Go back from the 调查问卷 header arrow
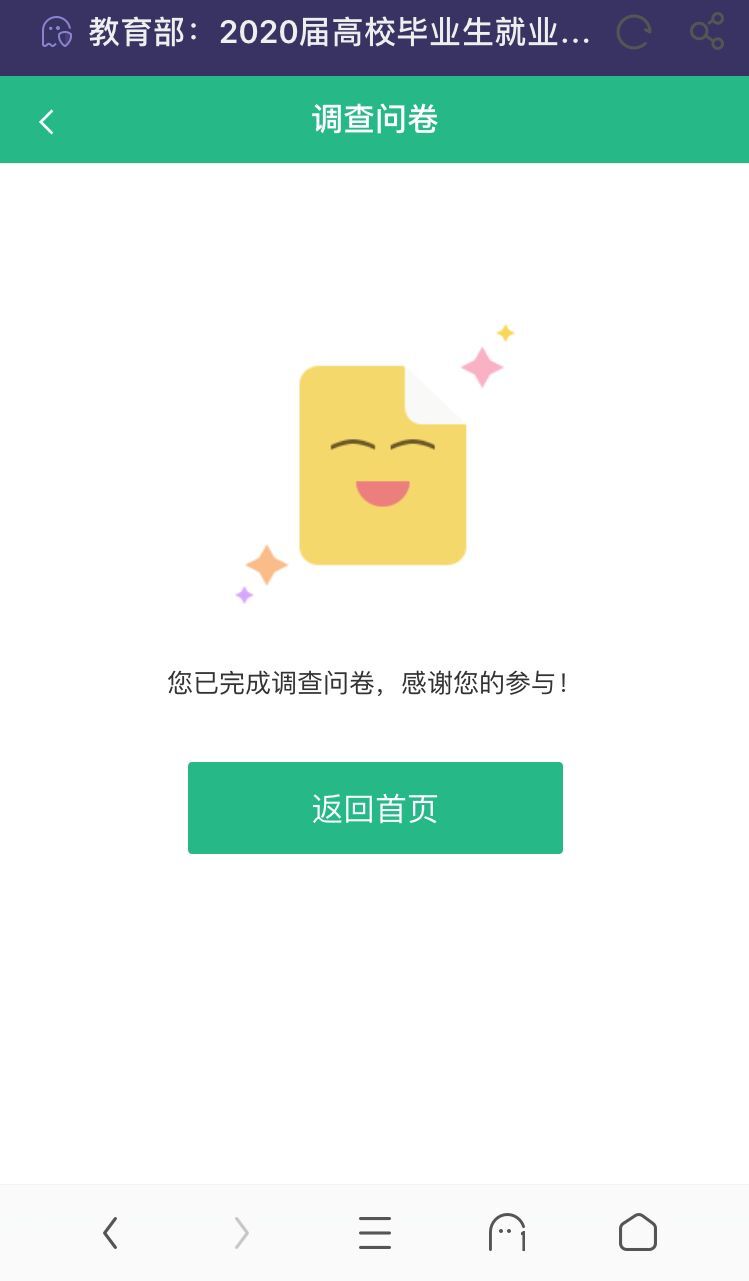Viewport: 749px width, 1281px height. [46, 122]
